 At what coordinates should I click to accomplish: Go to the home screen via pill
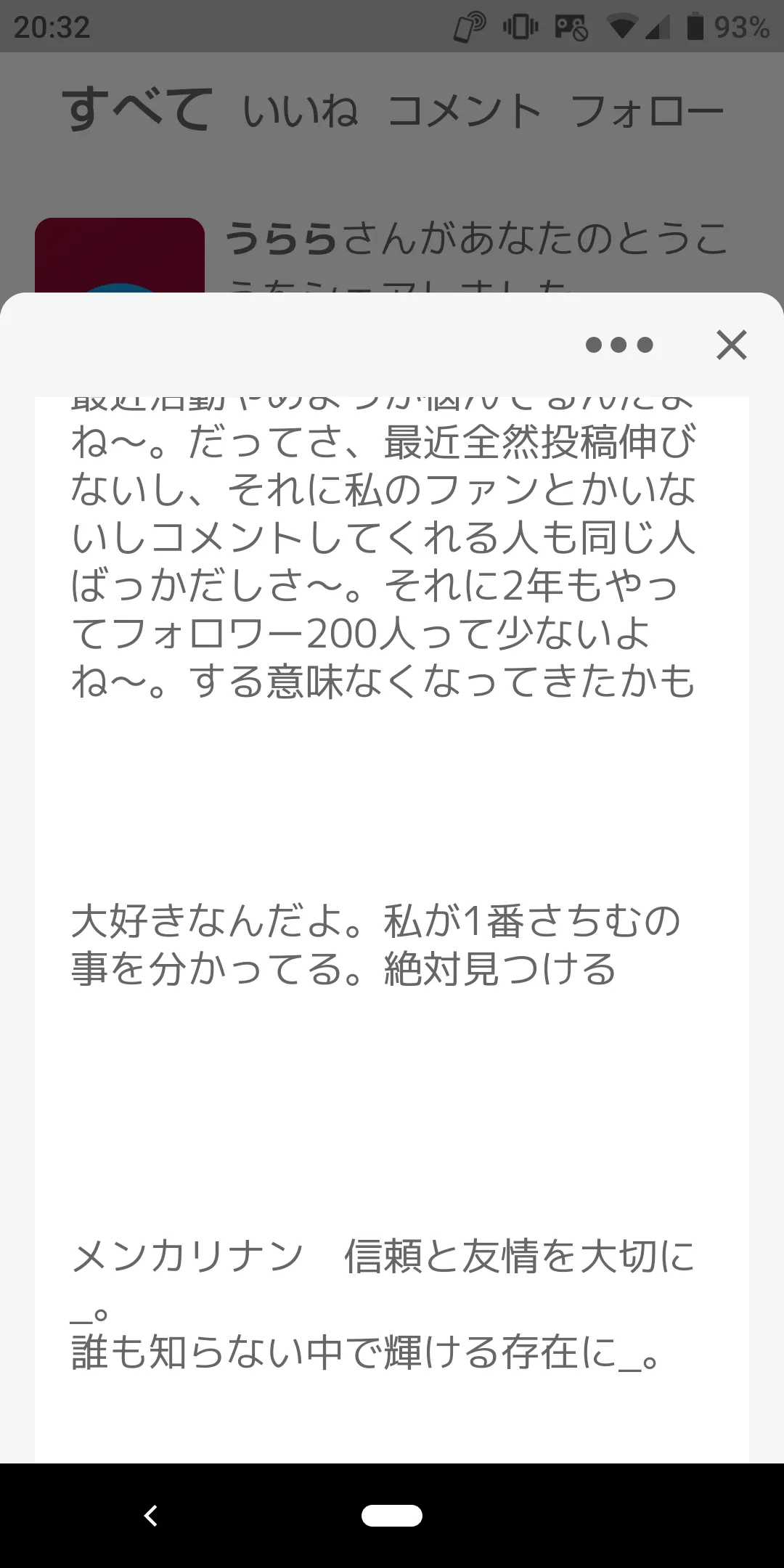click(x=392, y=1516)
